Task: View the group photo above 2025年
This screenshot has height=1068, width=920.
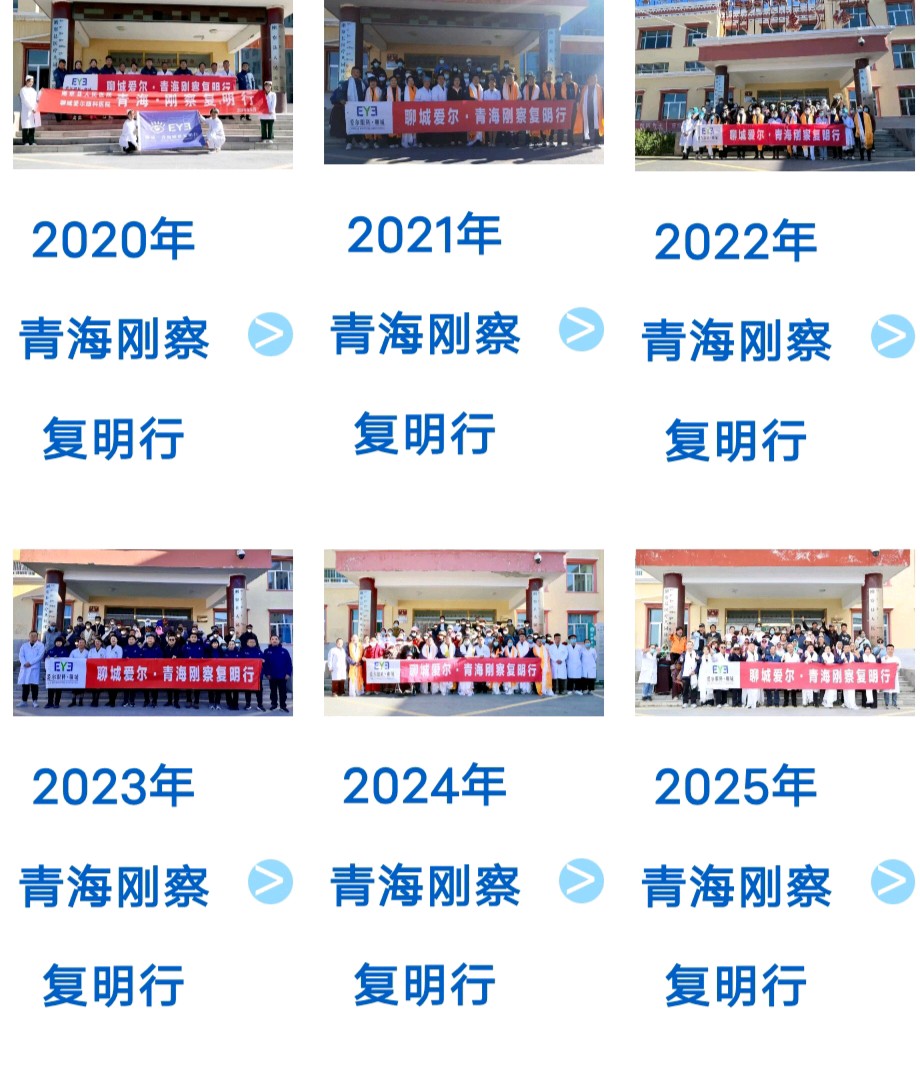Action: pyautogui.click(x=775, y=633)
